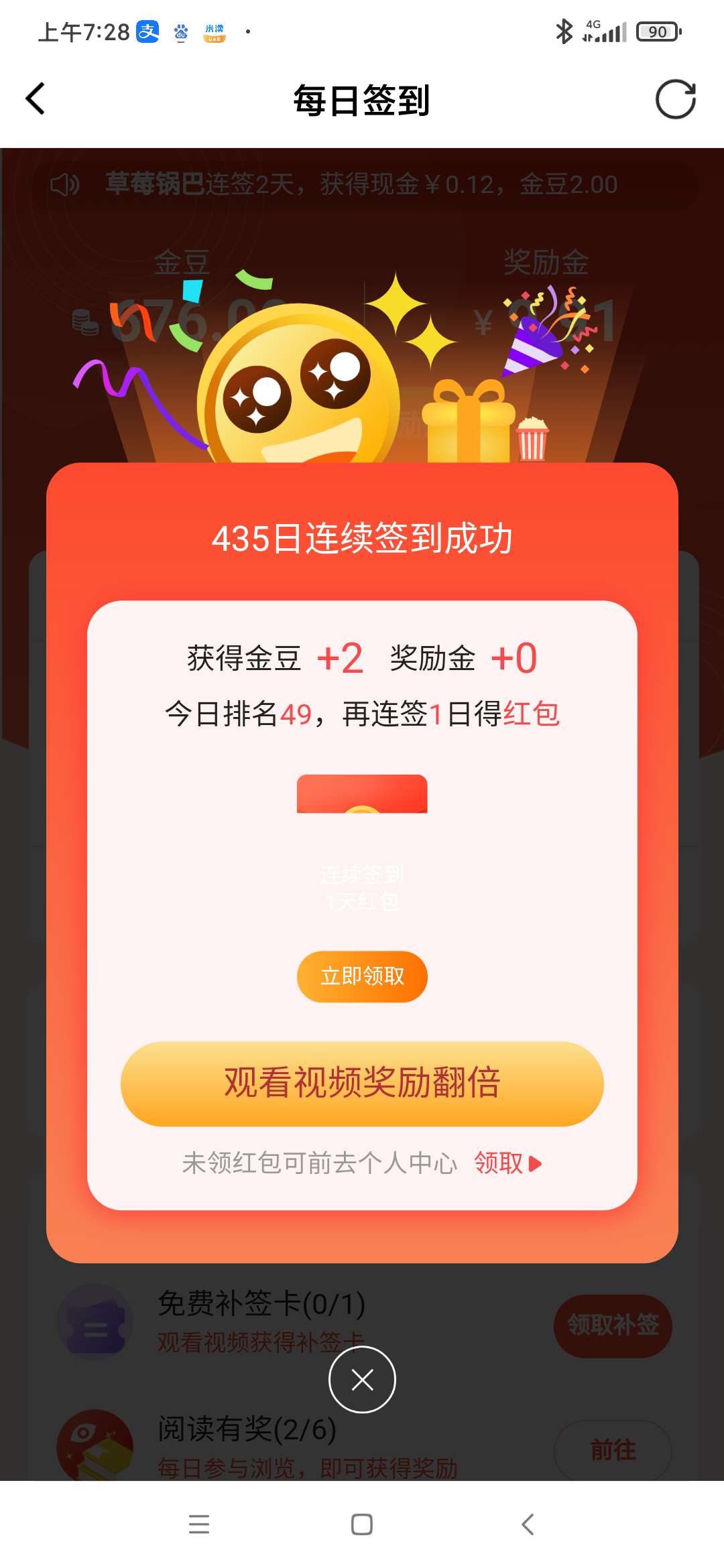This screenshot has height=1568, width=724.
Task: Tap 立即领取 to claim the red packet
Action: tap(362, 976)
